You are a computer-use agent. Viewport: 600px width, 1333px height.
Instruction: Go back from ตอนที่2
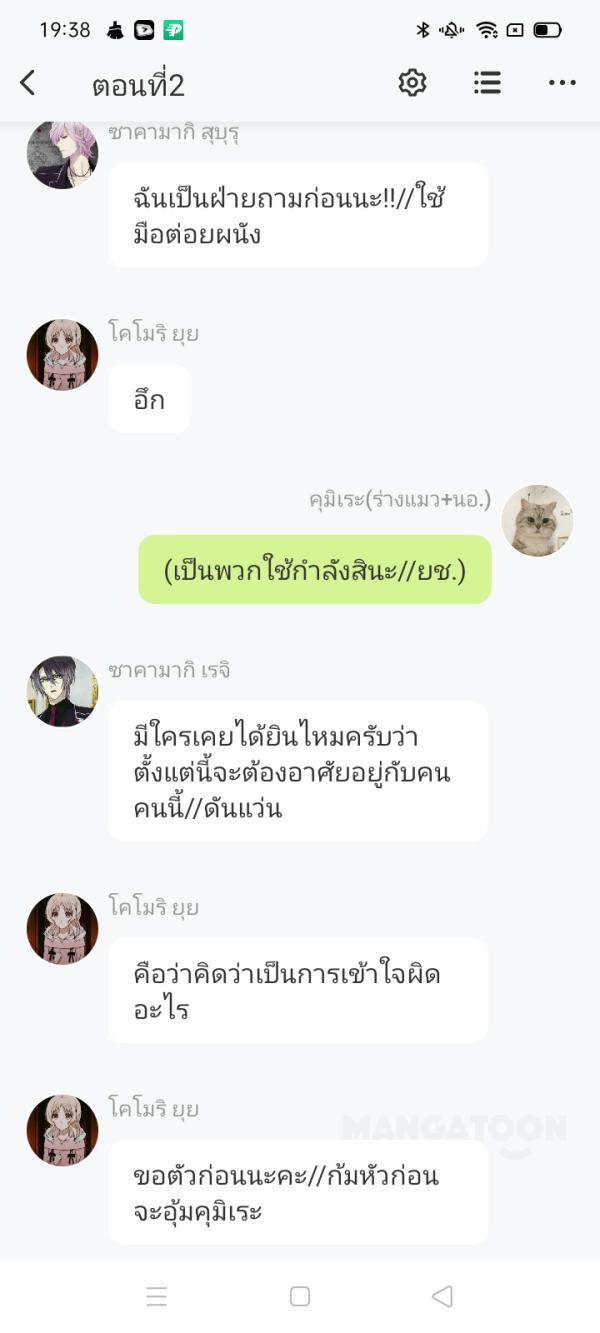tap(28, 83)
